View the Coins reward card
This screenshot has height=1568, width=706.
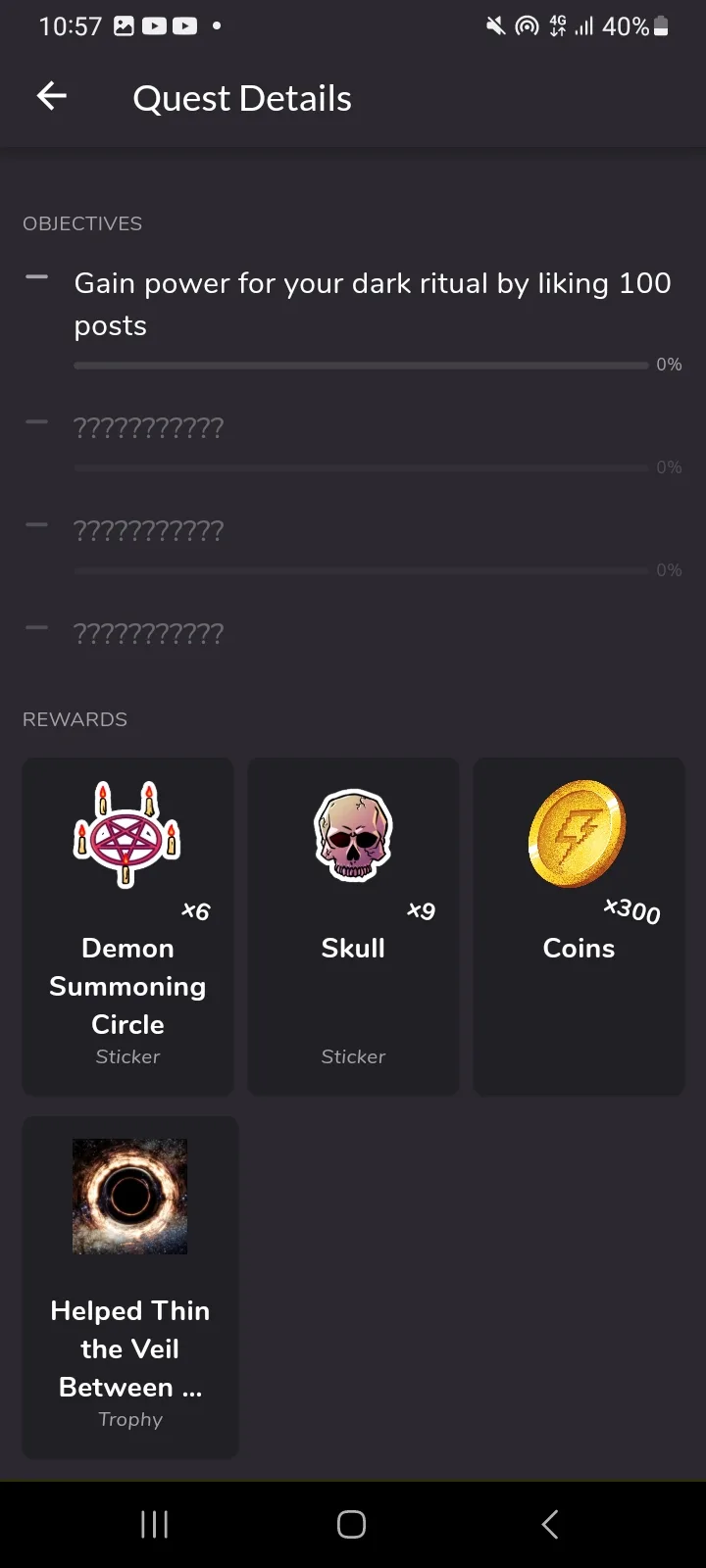tap(579, 926)
